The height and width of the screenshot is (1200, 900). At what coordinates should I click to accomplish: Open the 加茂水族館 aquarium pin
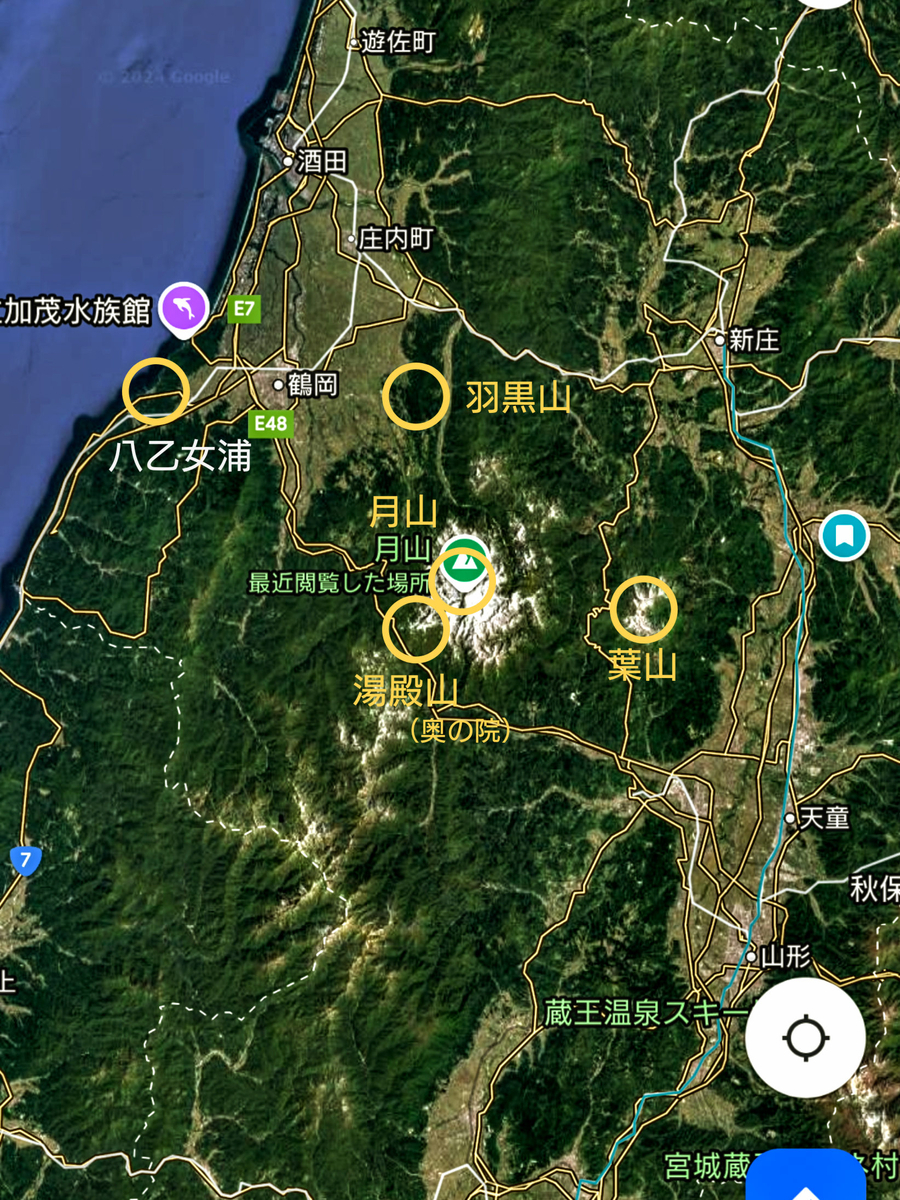pos(184,306)
